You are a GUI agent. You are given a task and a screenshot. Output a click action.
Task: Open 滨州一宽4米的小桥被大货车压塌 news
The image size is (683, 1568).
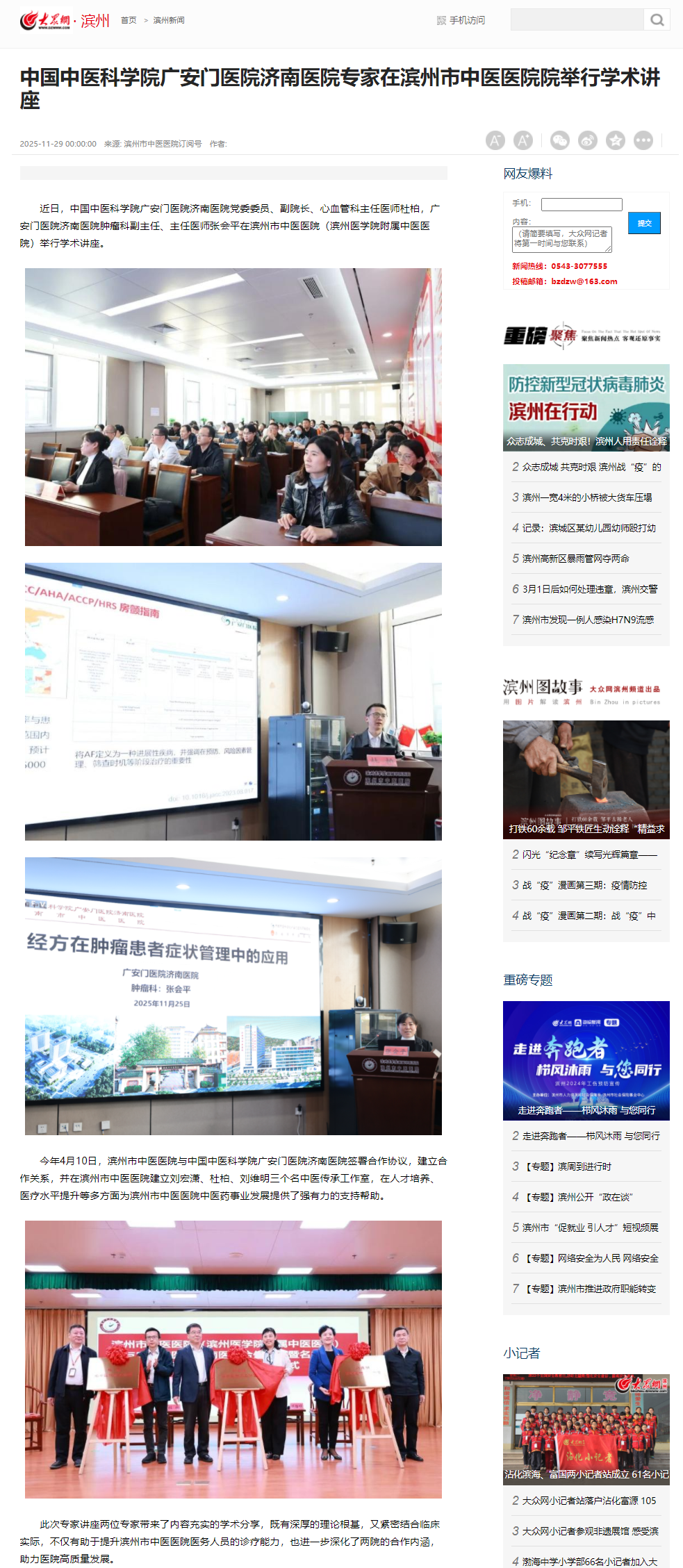click(x=586, y=497)
